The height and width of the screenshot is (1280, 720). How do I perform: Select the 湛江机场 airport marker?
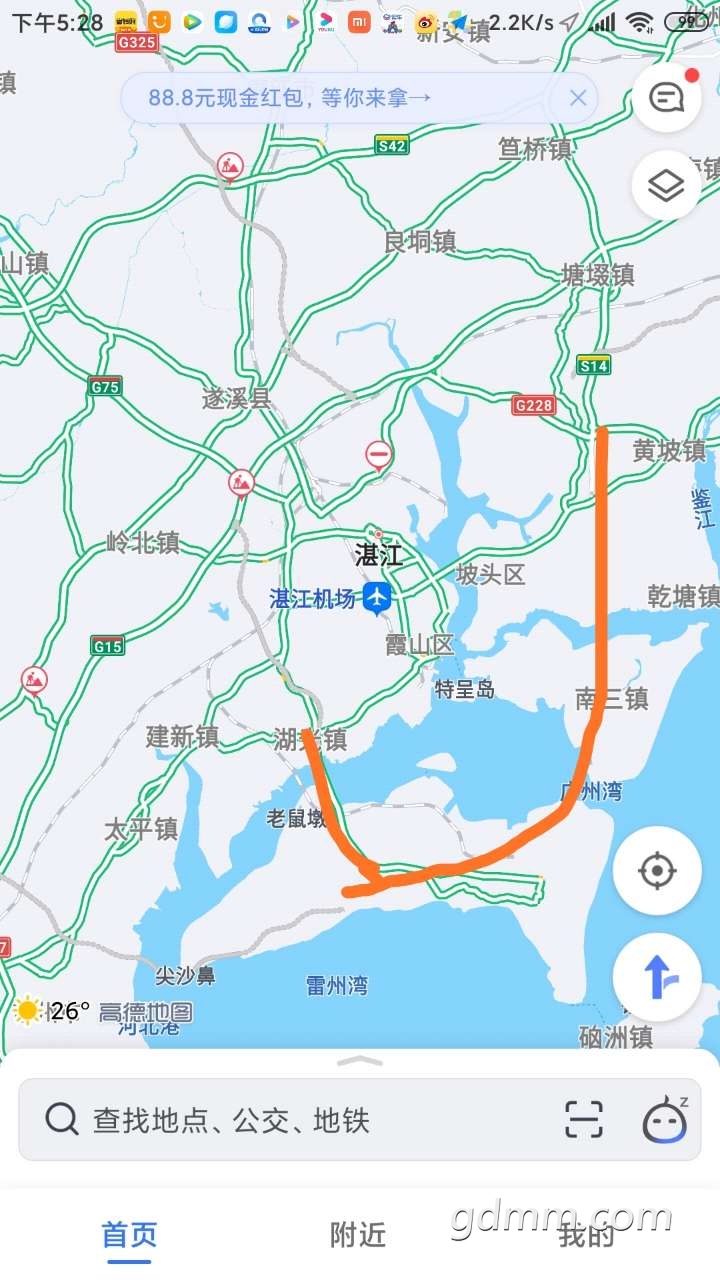377,598
